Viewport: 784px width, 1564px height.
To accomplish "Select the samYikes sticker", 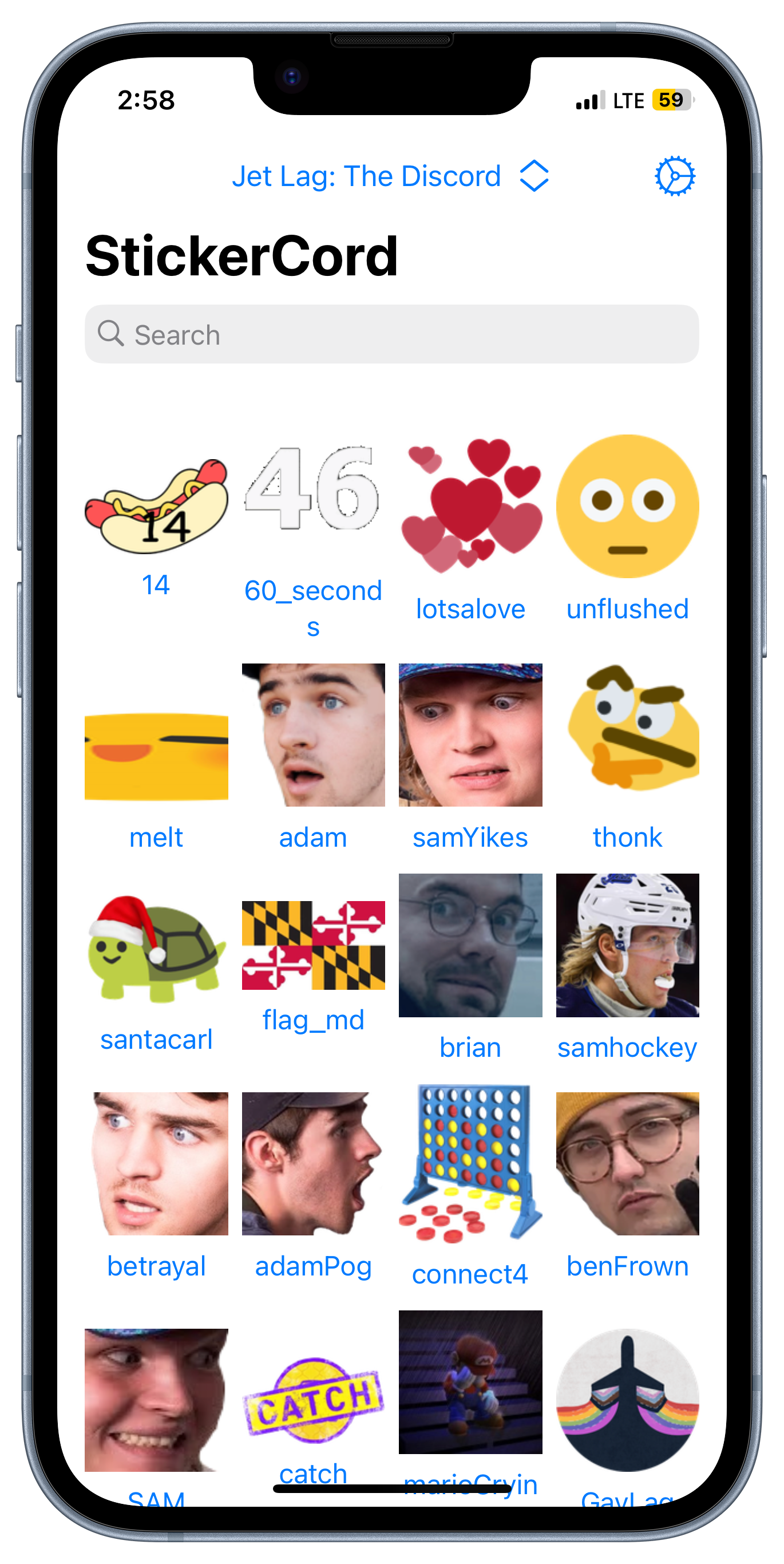I will click(x=470, y=735).
